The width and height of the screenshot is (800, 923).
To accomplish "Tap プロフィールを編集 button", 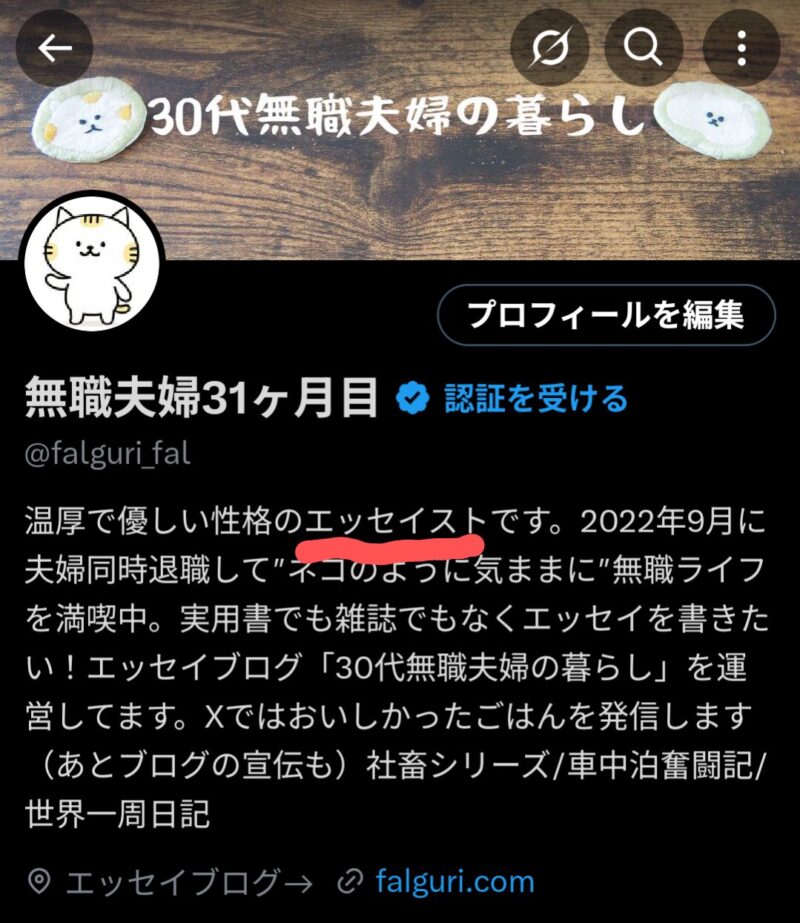I will (606, 316).
